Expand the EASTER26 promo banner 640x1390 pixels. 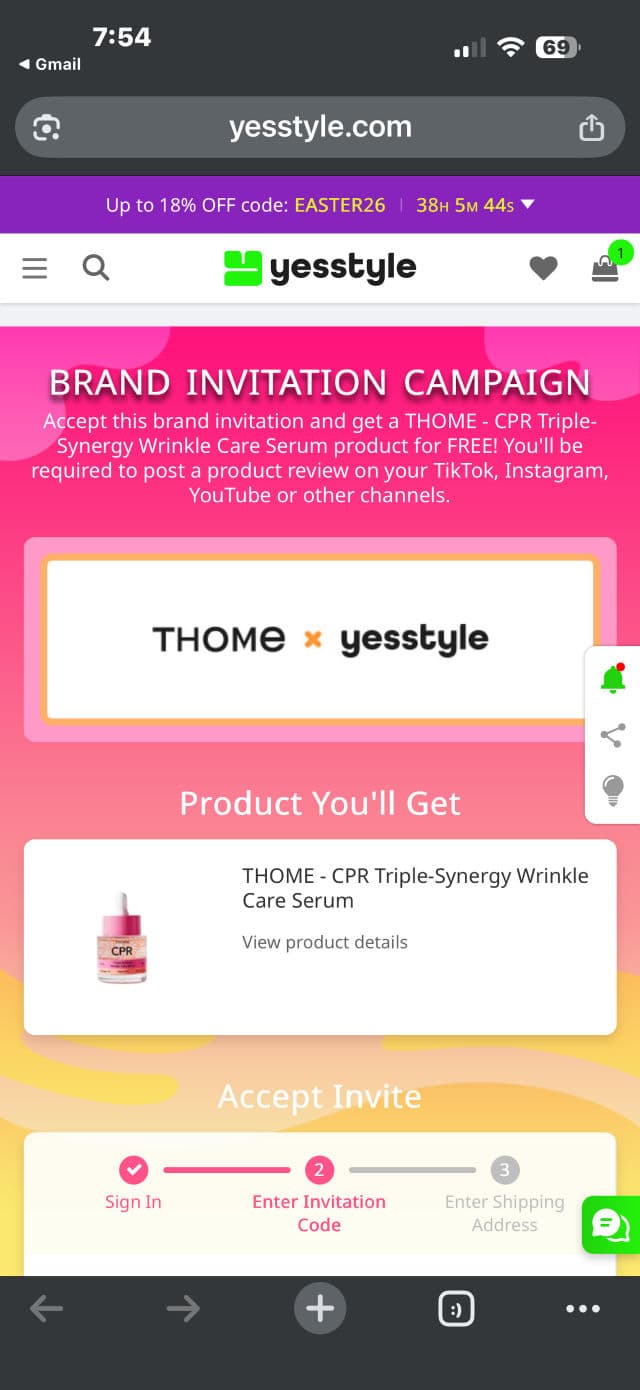[528, 204]
